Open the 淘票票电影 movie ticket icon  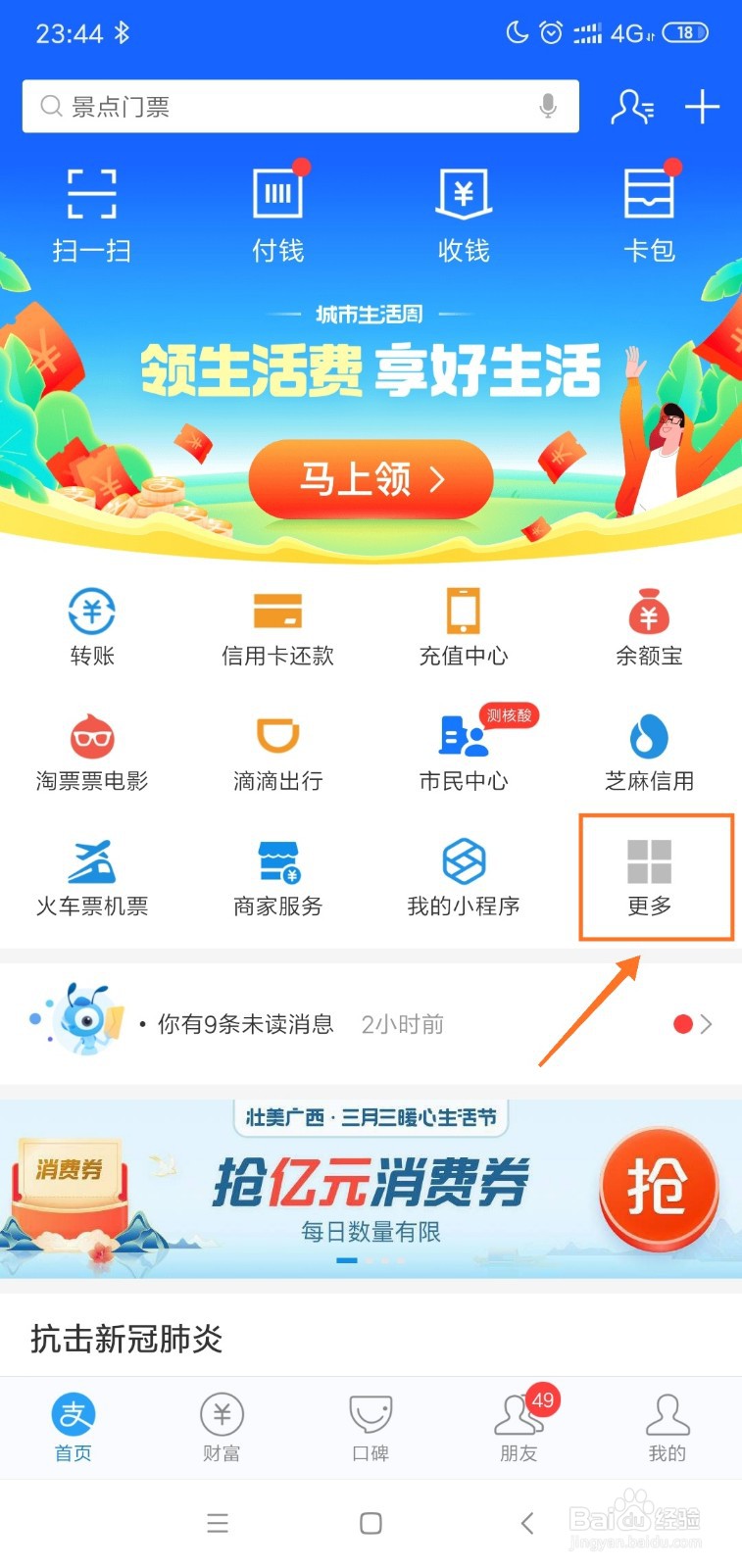(92, 750)
